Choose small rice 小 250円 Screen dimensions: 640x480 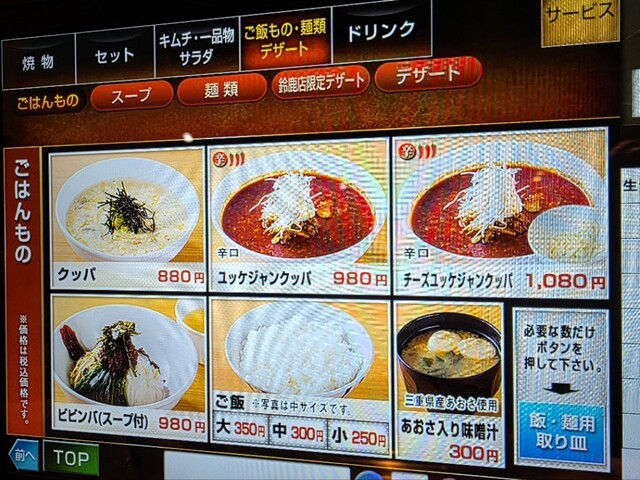tap(357, 437)
